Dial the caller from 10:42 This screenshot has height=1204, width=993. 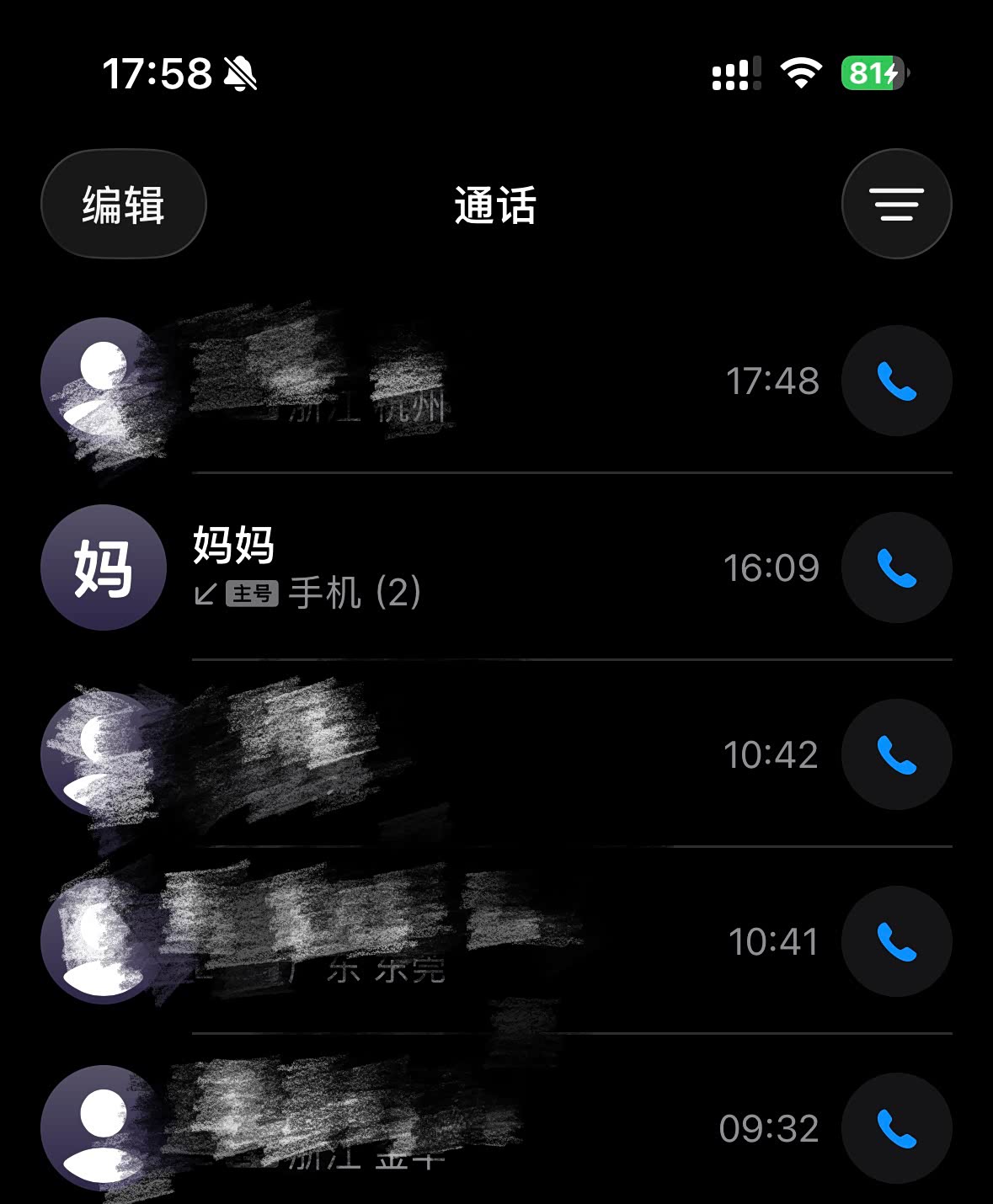point(897,754)
